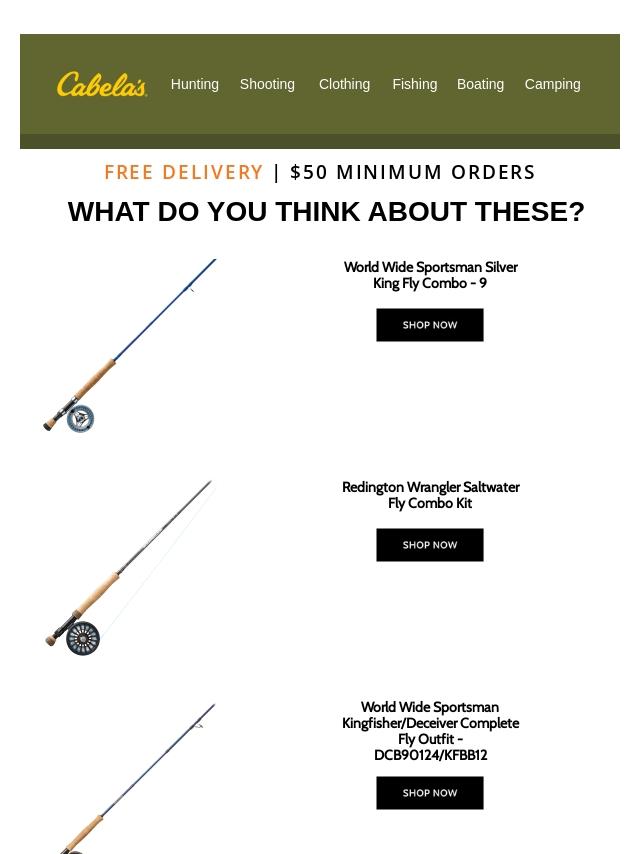
Task: Shop now for Kingfisher/Deceiver Fly Outfit
Action: 430,793
